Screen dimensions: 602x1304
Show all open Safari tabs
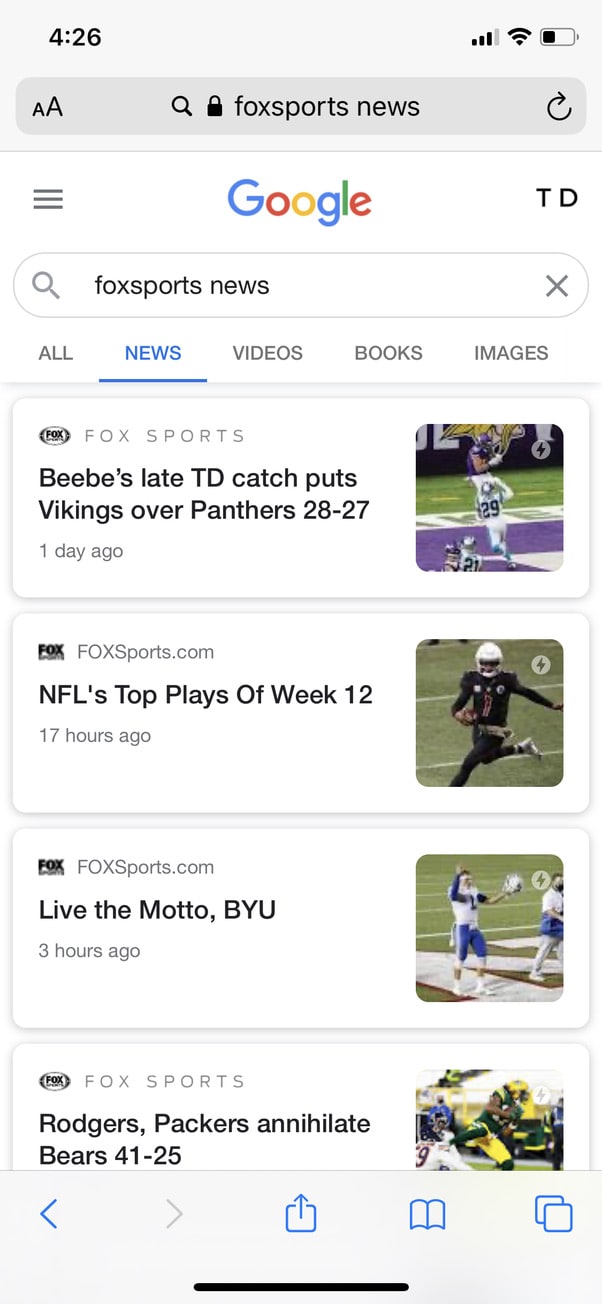(x=553, y=1214)
